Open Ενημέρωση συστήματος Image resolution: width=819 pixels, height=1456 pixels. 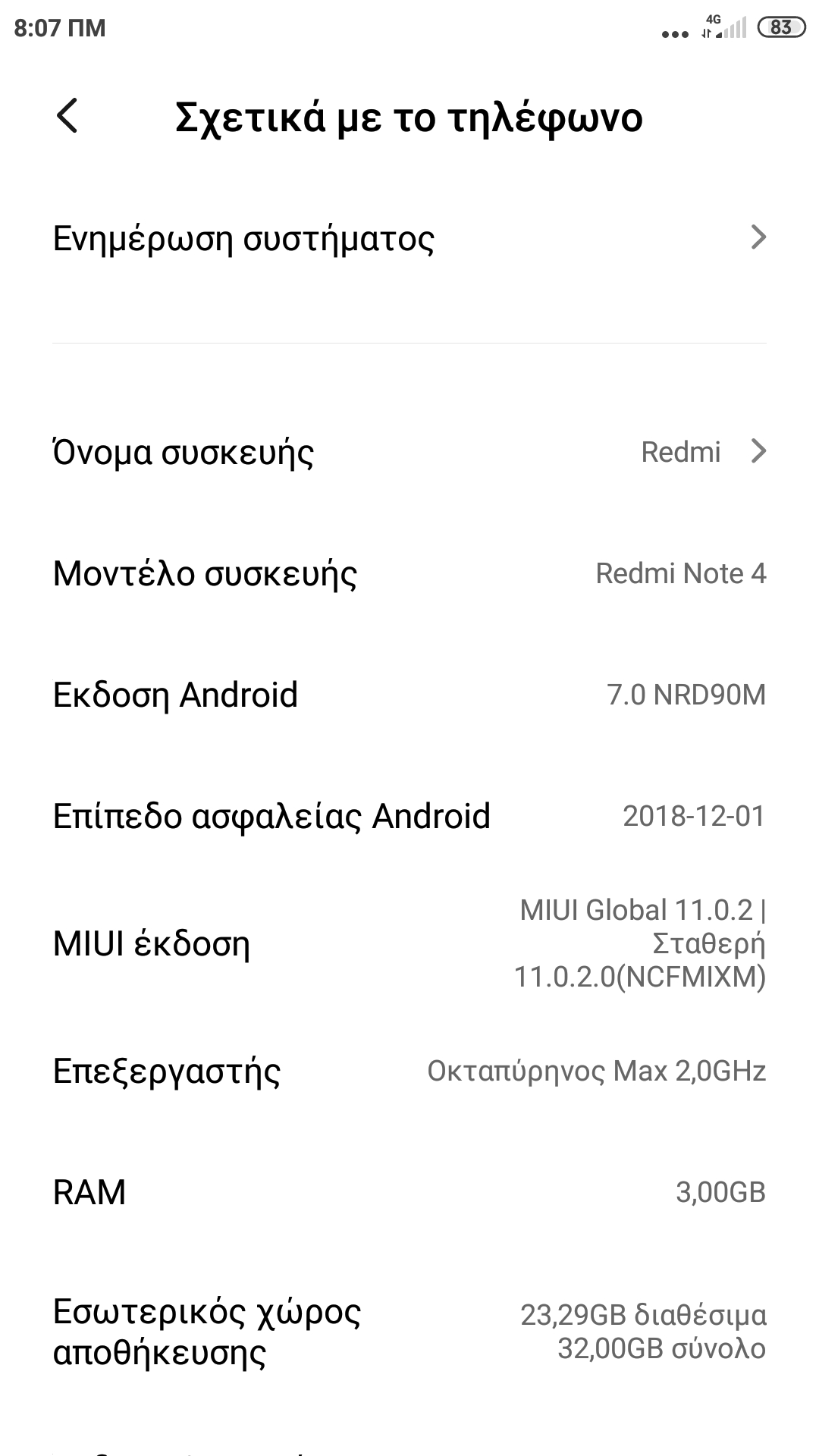[x=409, y=238]
